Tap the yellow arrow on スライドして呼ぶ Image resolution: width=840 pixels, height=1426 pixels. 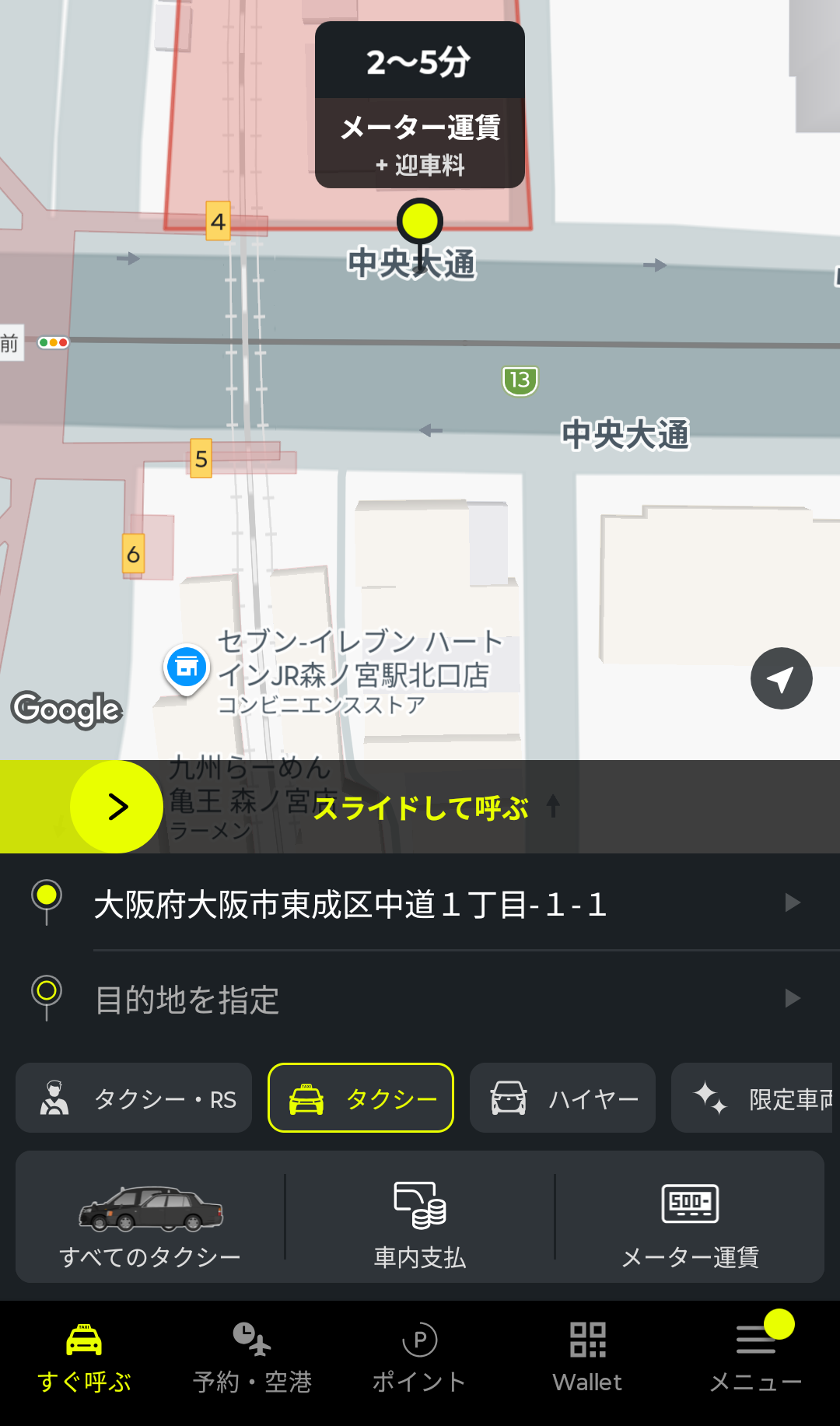[x=117, y=807]
